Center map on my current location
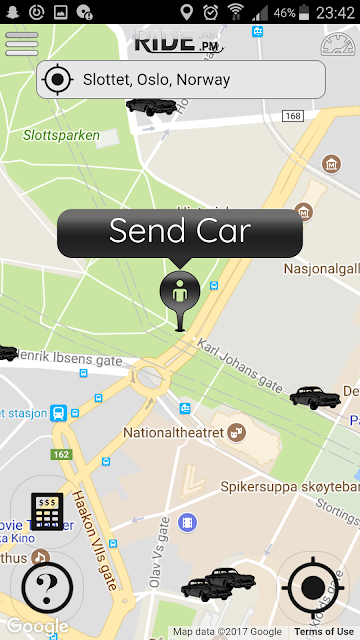Image resolution: width=360 pixels, height=640 pixels. click(313, 588)
